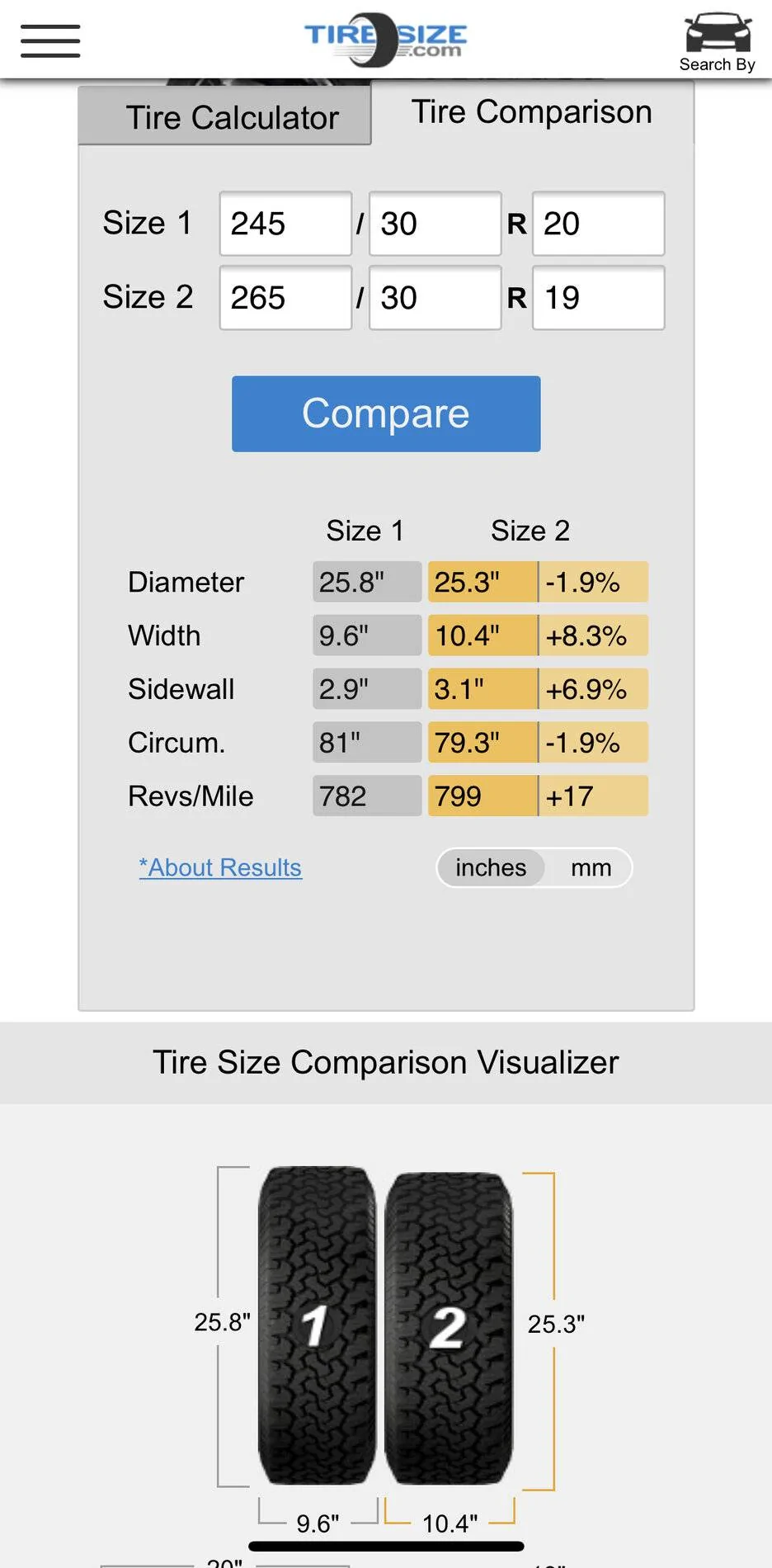Open the About Results link
772x1568 pixels.
pos(220,867)
